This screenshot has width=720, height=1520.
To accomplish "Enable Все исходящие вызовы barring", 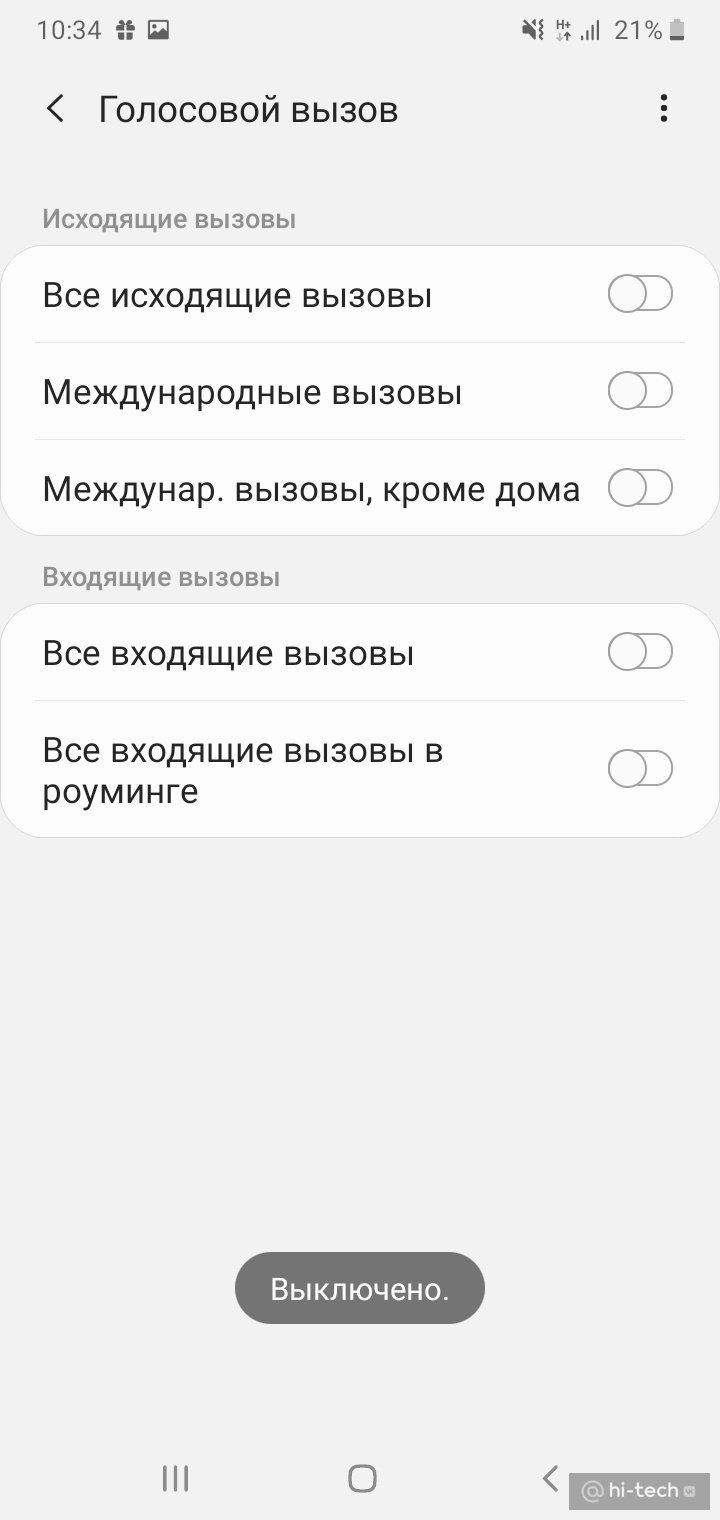I will click(640, 295).
